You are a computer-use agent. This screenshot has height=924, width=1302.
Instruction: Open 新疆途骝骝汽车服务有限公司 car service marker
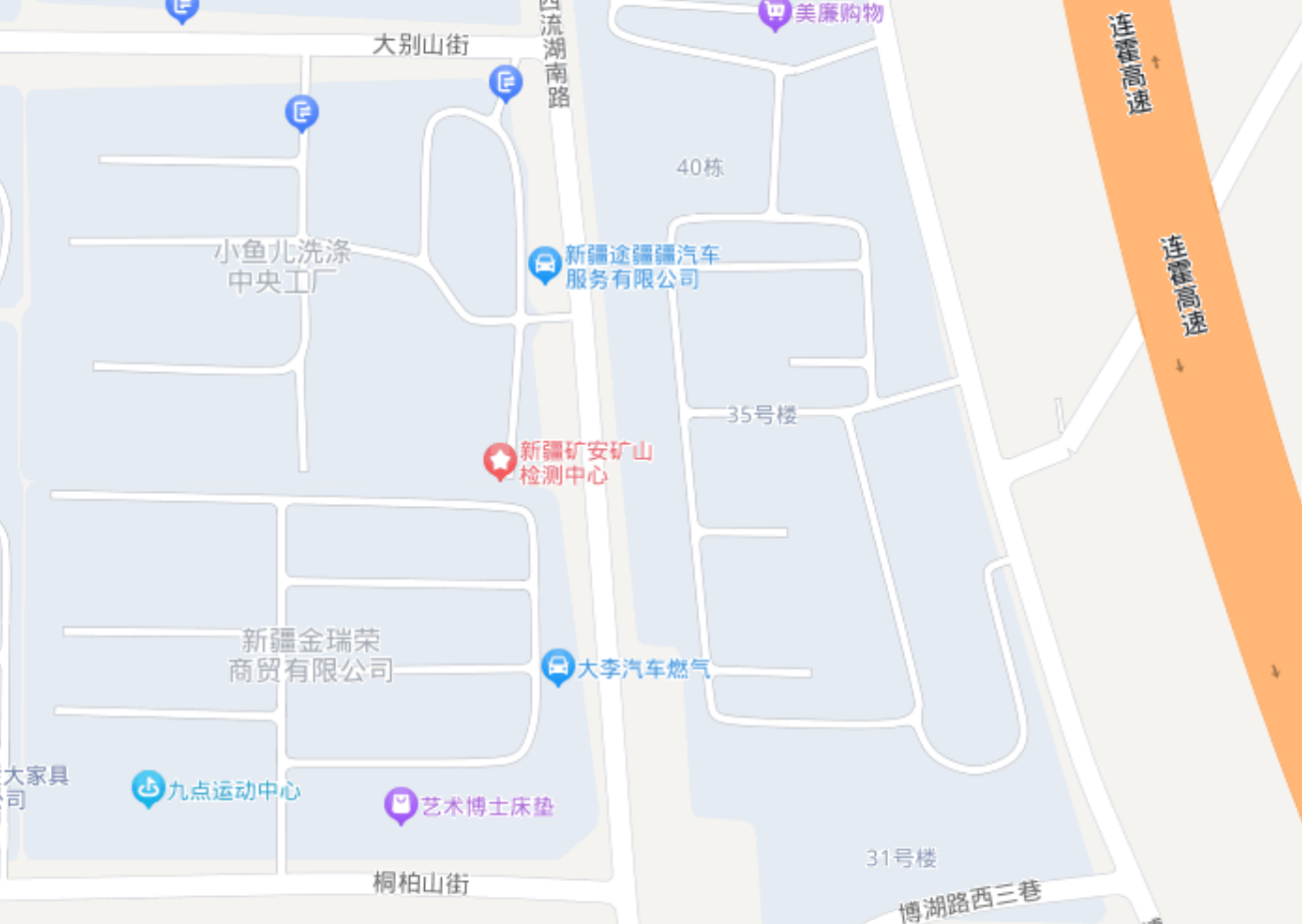[x=545, y=264]
